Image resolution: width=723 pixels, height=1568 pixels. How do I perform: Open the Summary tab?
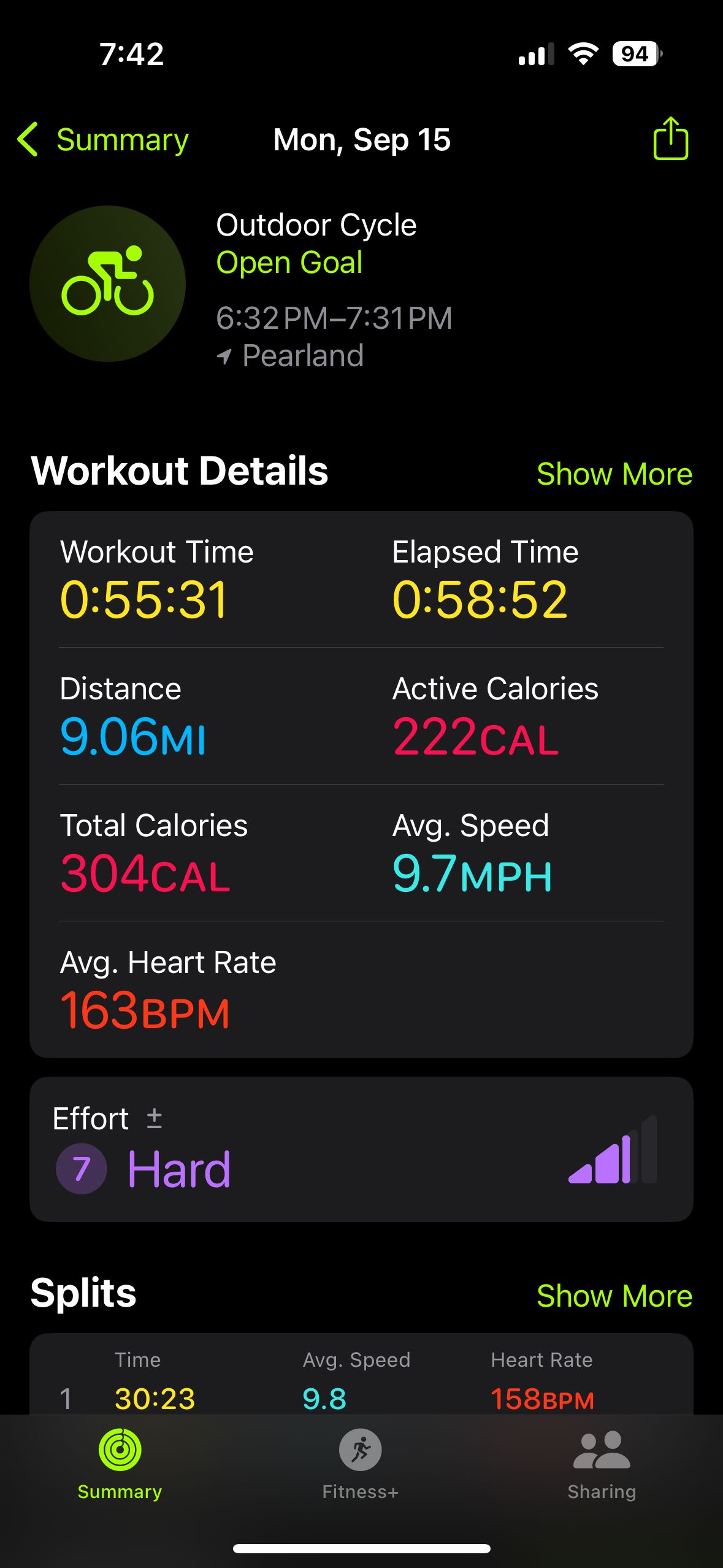(120, 1464)
